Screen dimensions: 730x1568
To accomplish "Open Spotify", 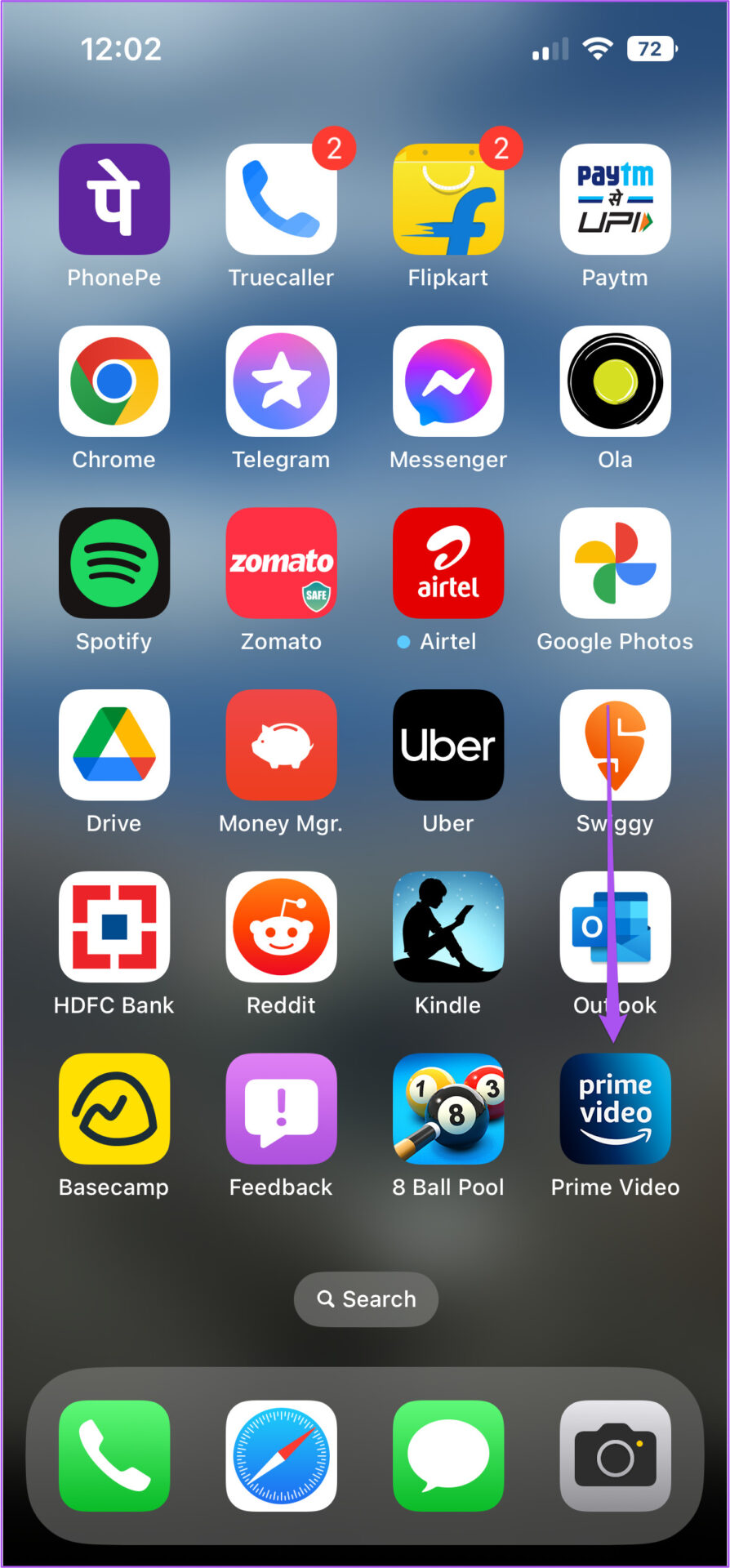I will coord(114,563).
